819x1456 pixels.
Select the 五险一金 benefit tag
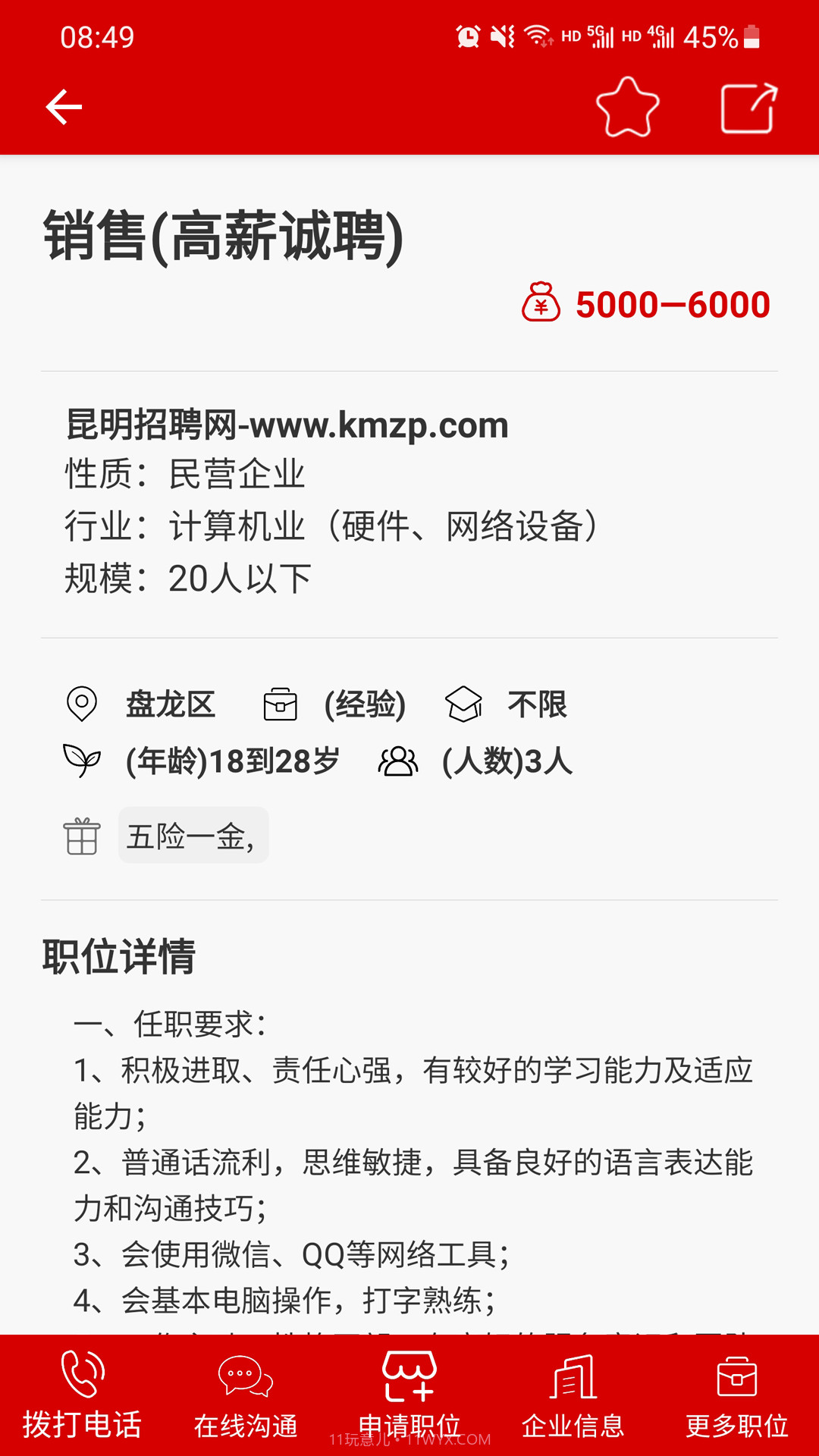(x=192, y=836)
